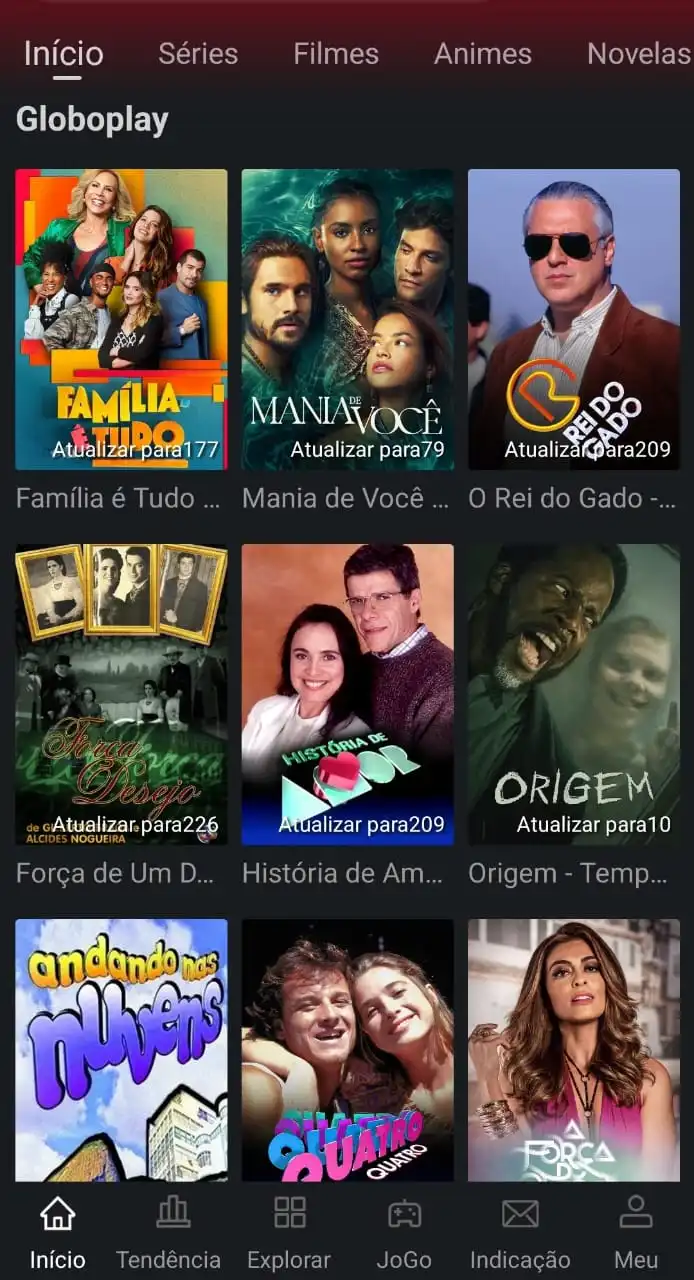
Task: Tap the Início home tab in bottom bar
Action: 57,1232
